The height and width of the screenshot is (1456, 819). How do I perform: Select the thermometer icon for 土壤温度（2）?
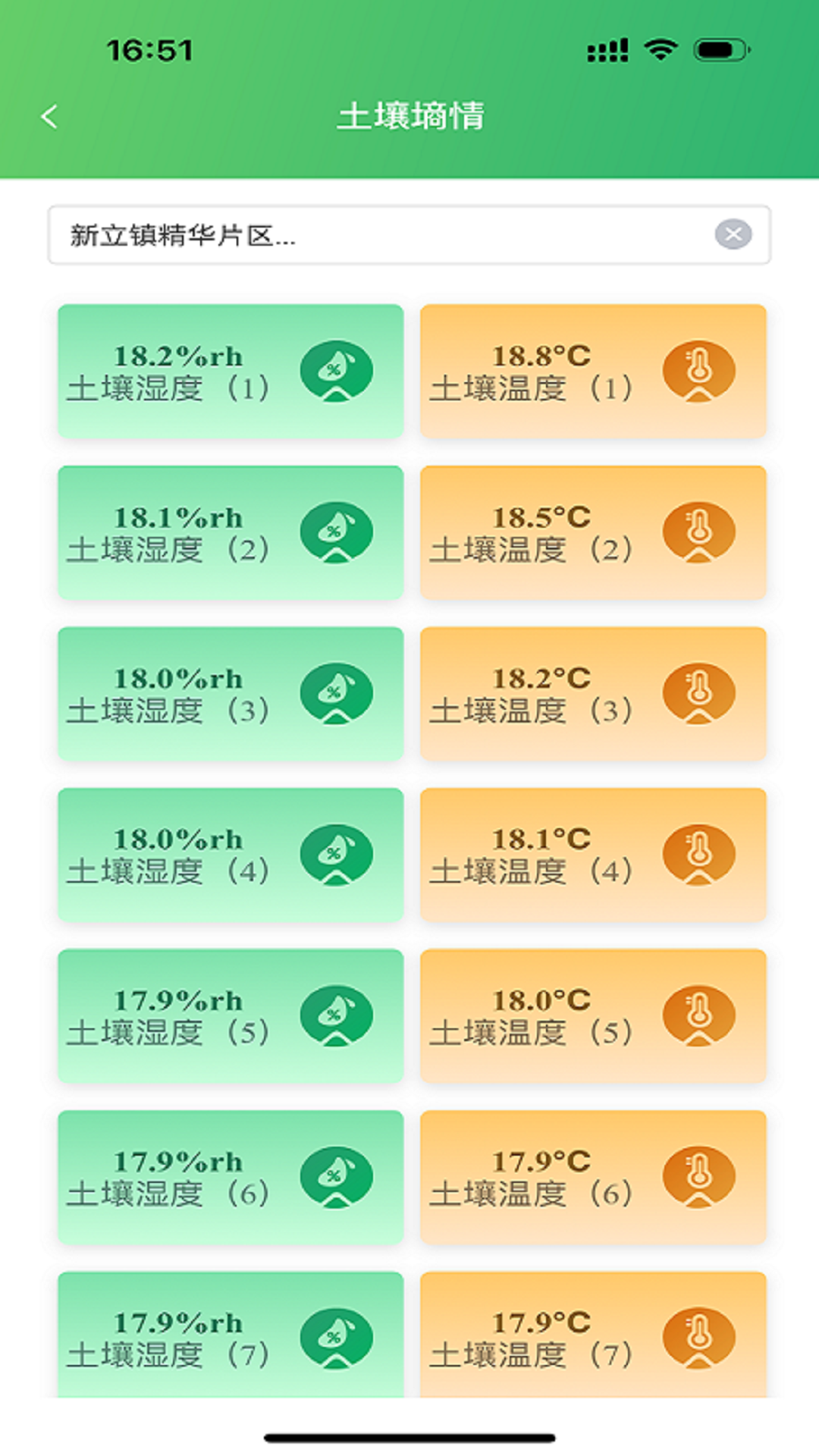pos(699,532)
